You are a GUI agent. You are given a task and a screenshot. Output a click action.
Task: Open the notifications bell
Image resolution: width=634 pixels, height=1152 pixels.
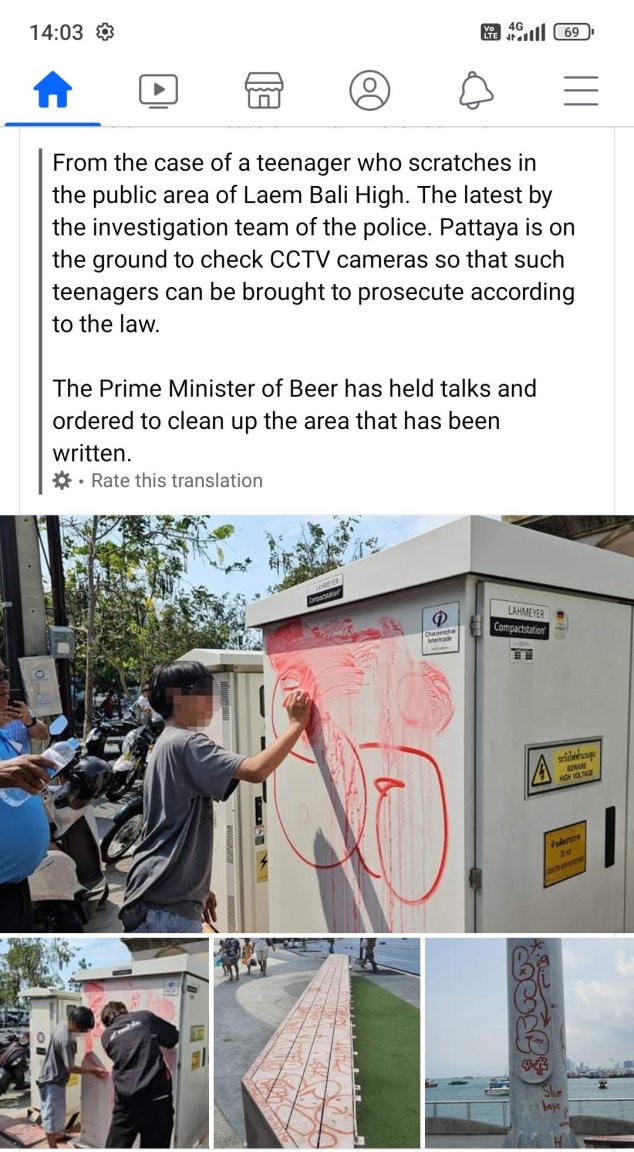pos(476,91)
